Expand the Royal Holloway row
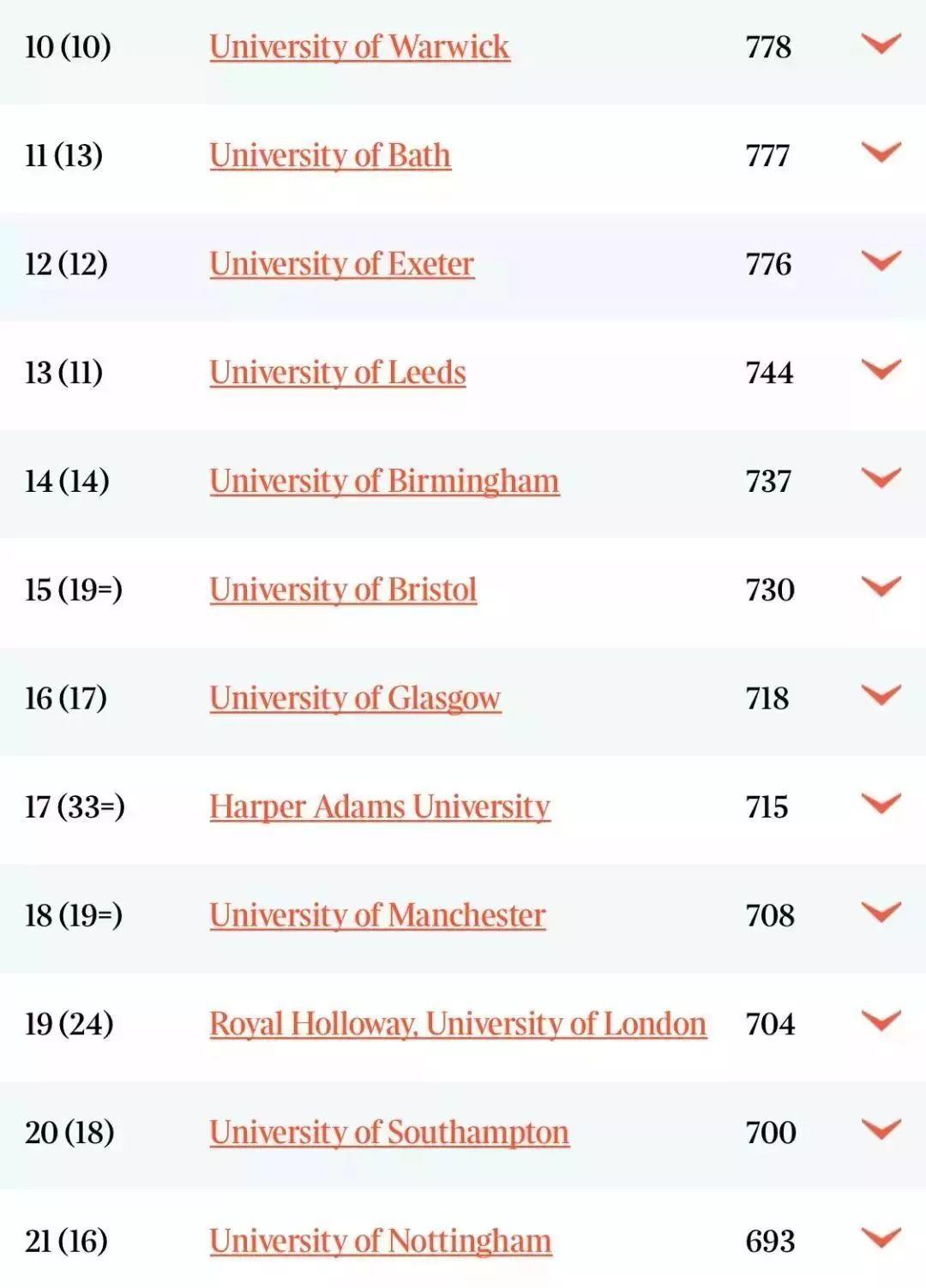 point(881,1021)
